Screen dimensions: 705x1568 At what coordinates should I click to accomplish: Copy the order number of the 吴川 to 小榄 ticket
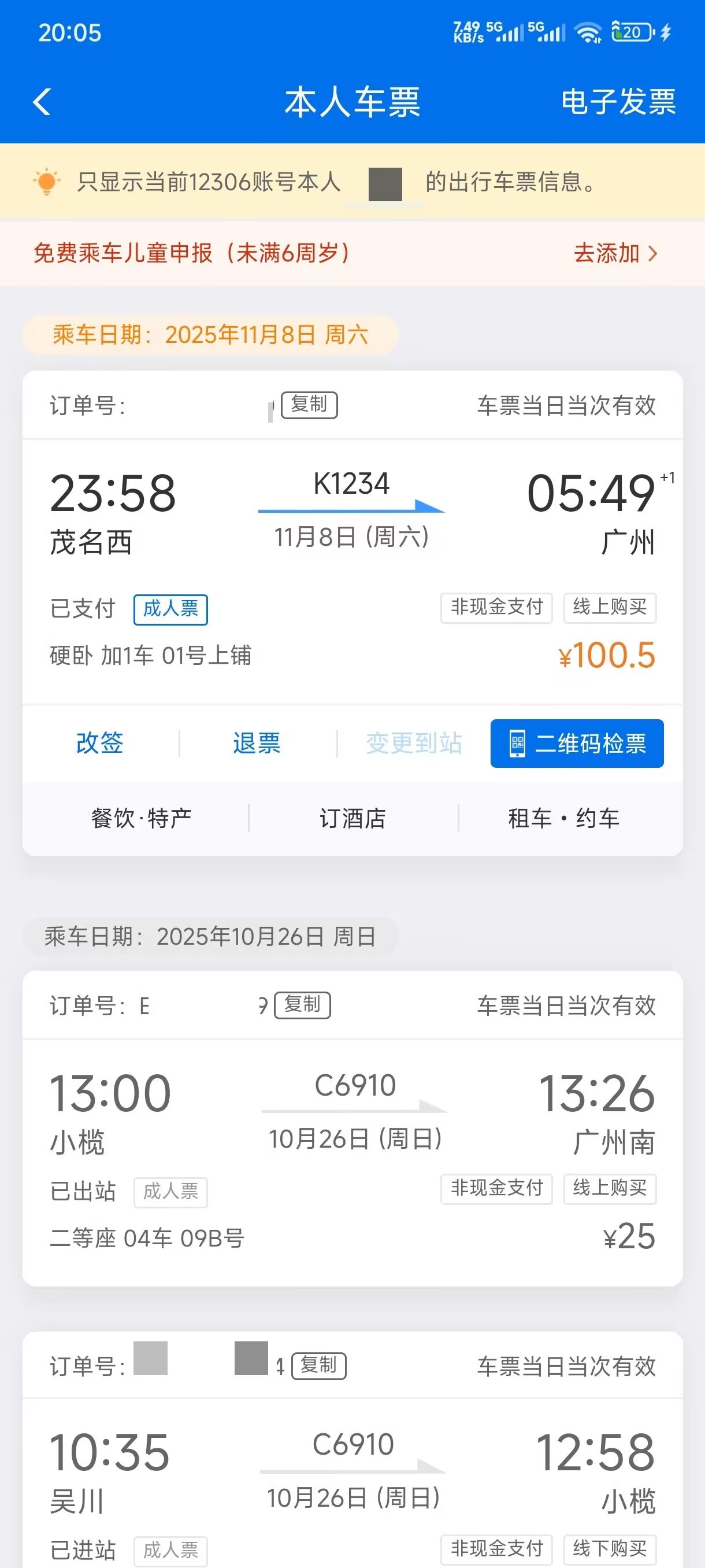pyautogui.click(x=319, y=1365)
